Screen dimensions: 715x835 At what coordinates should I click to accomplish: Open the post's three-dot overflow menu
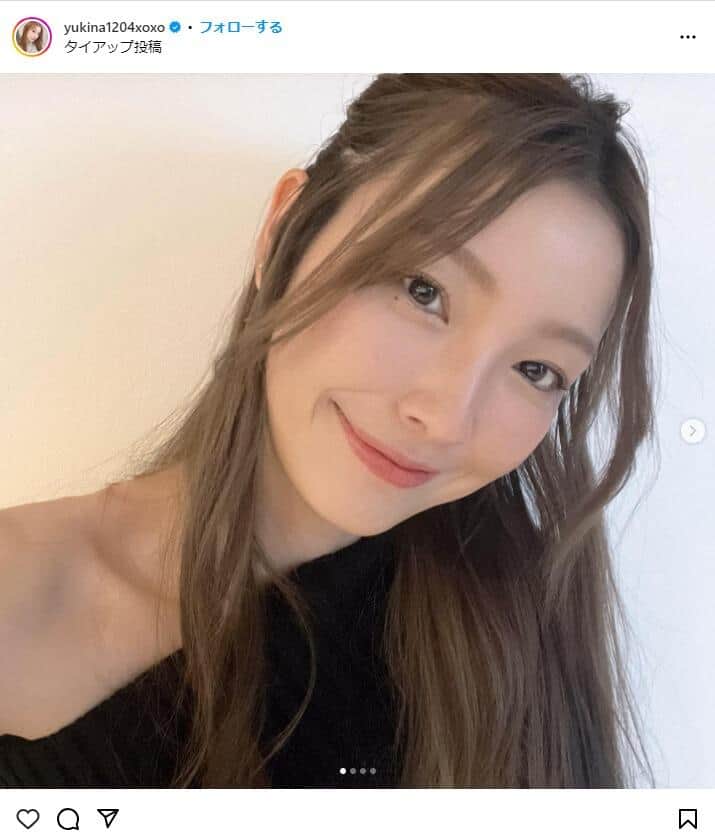pos(687,37)
